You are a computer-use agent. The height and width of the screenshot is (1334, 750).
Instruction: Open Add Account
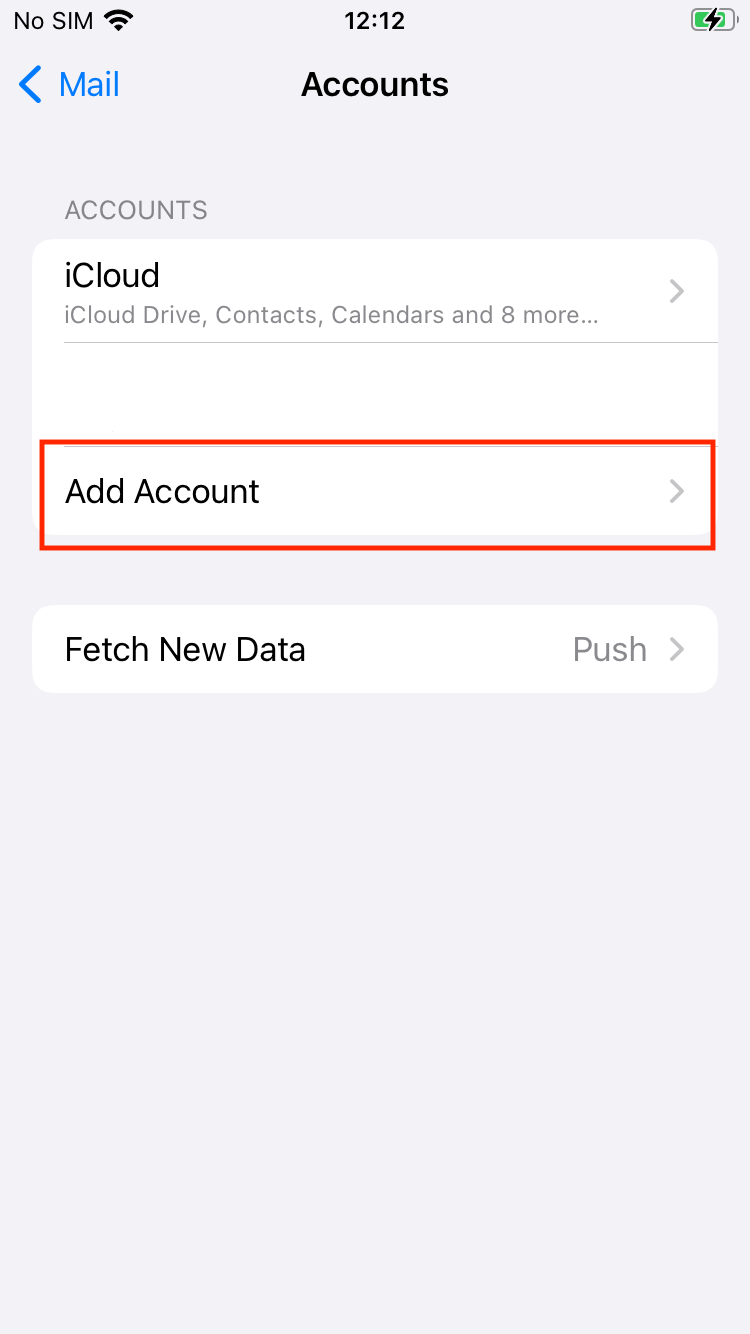375,492
